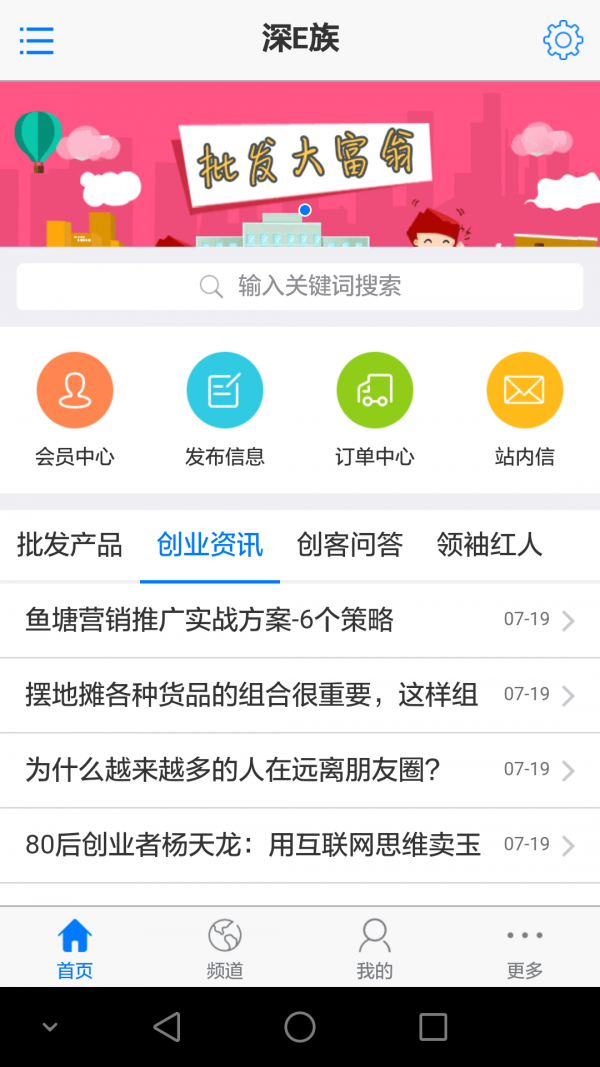
Task: Open the settings gear icon
Action: 562,40
